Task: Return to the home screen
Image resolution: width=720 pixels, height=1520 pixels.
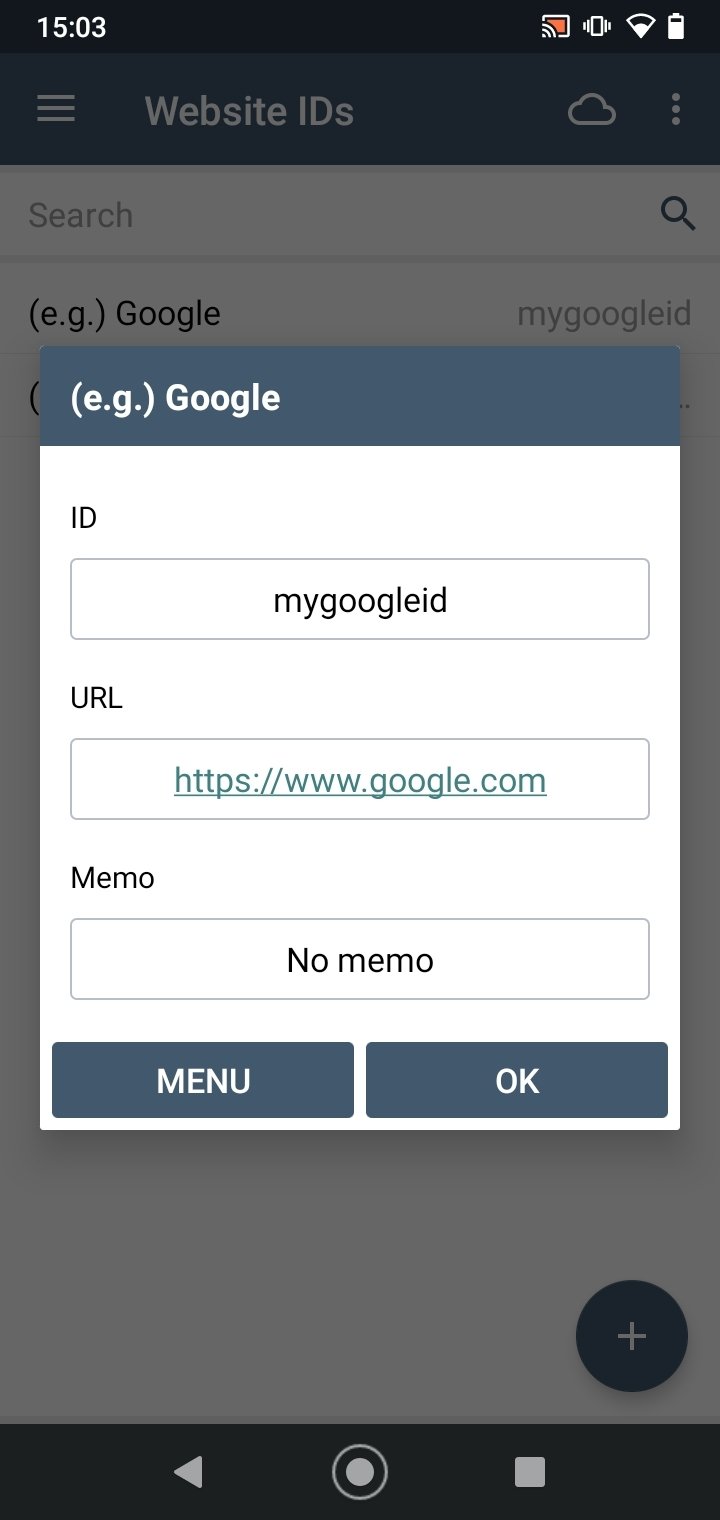Action: [360, 1472]
